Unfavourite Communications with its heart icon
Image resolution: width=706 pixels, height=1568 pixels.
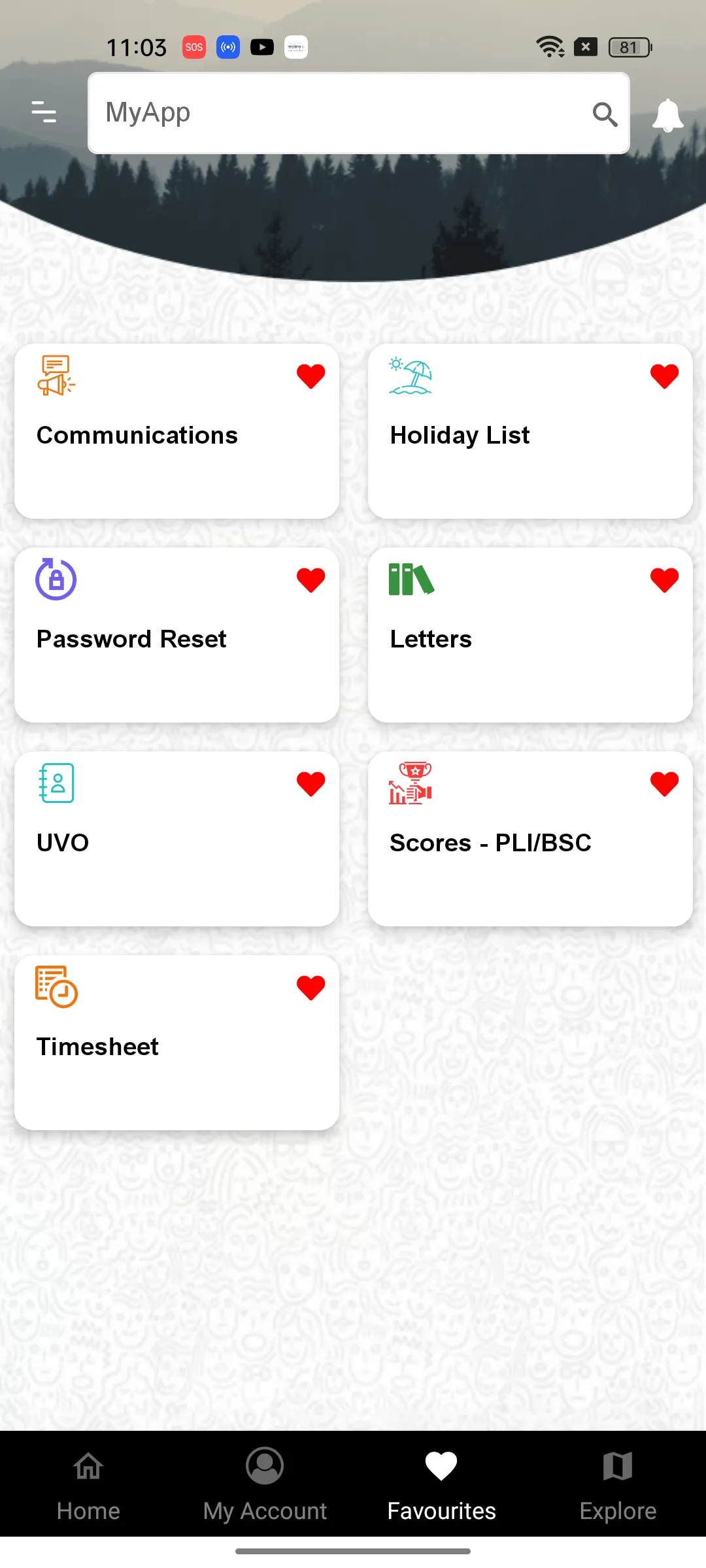(311, 376)
